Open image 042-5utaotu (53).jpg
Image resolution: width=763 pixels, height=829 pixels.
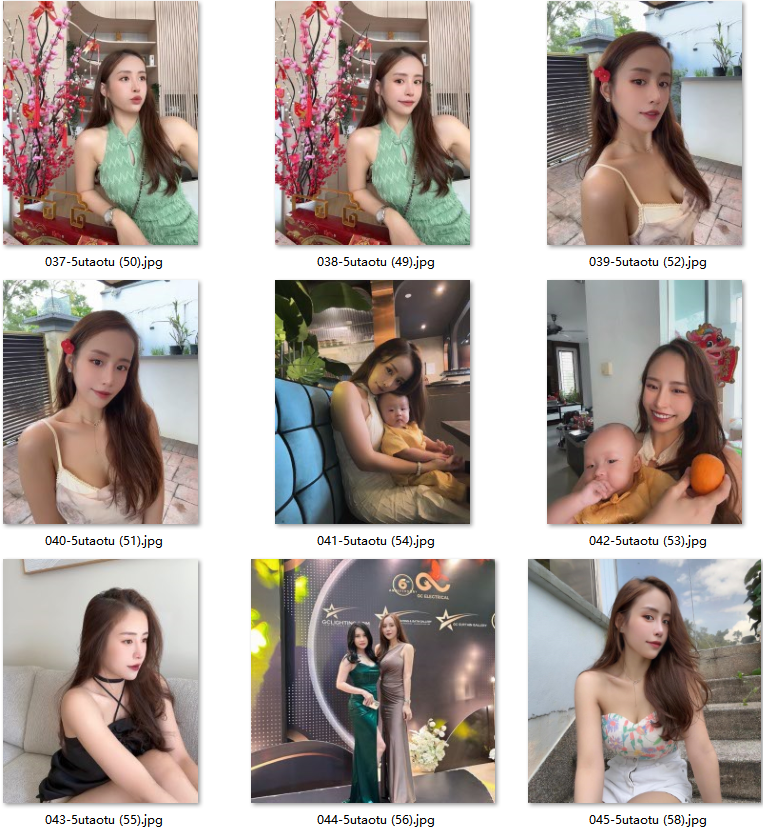click(644, 402)
